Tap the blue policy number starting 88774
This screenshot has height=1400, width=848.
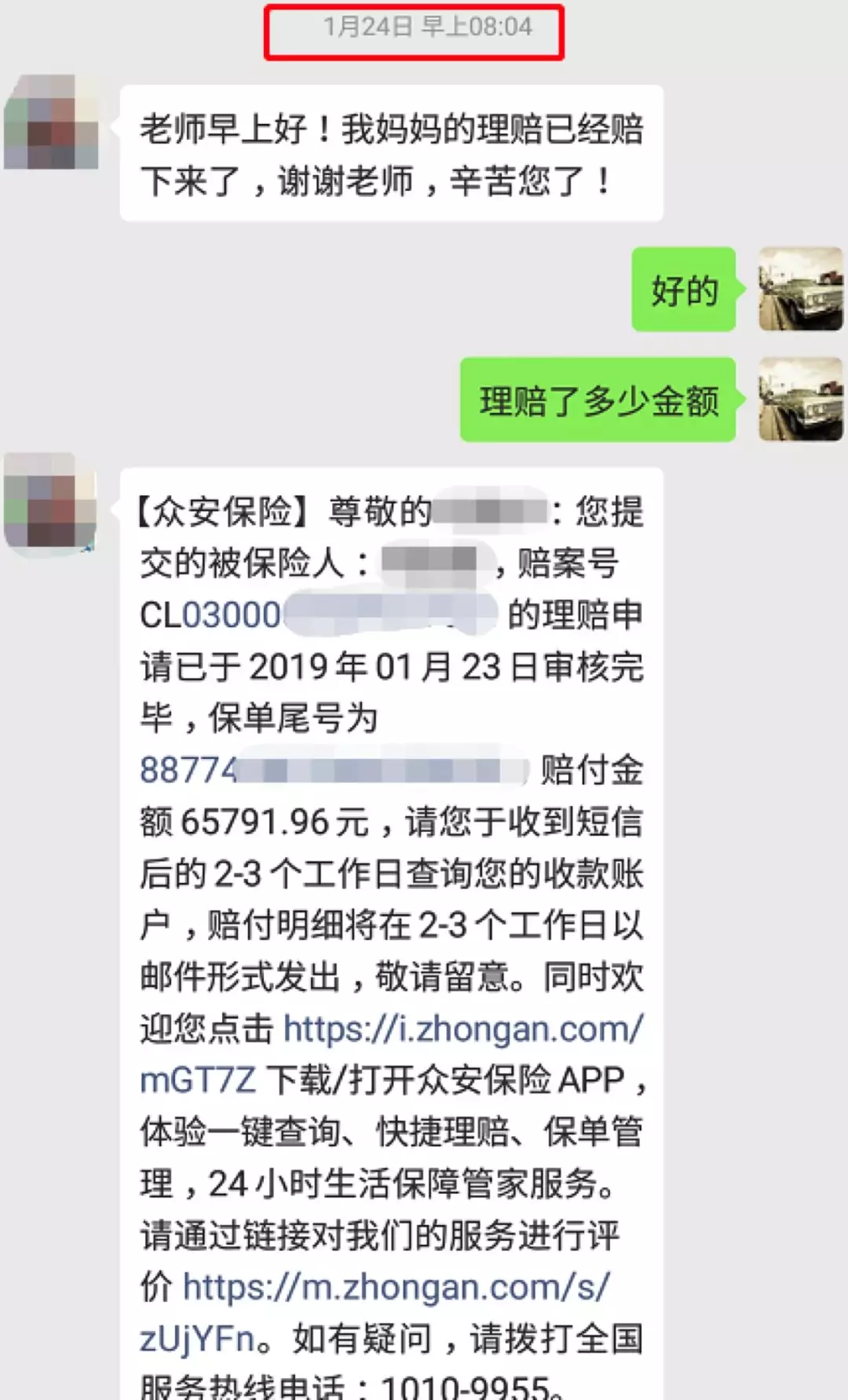pyautogui.click(x=188, y=770)
